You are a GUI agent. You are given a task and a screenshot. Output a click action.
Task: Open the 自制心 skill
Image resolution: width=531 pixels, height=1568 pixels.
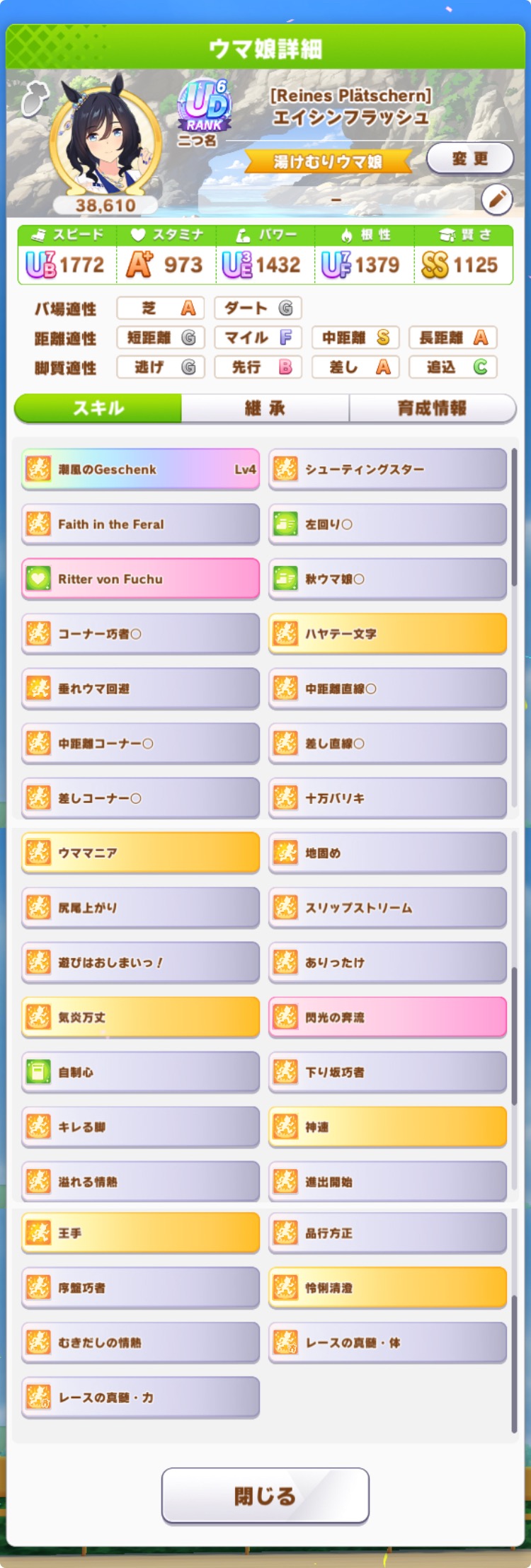coord(140,1072)
